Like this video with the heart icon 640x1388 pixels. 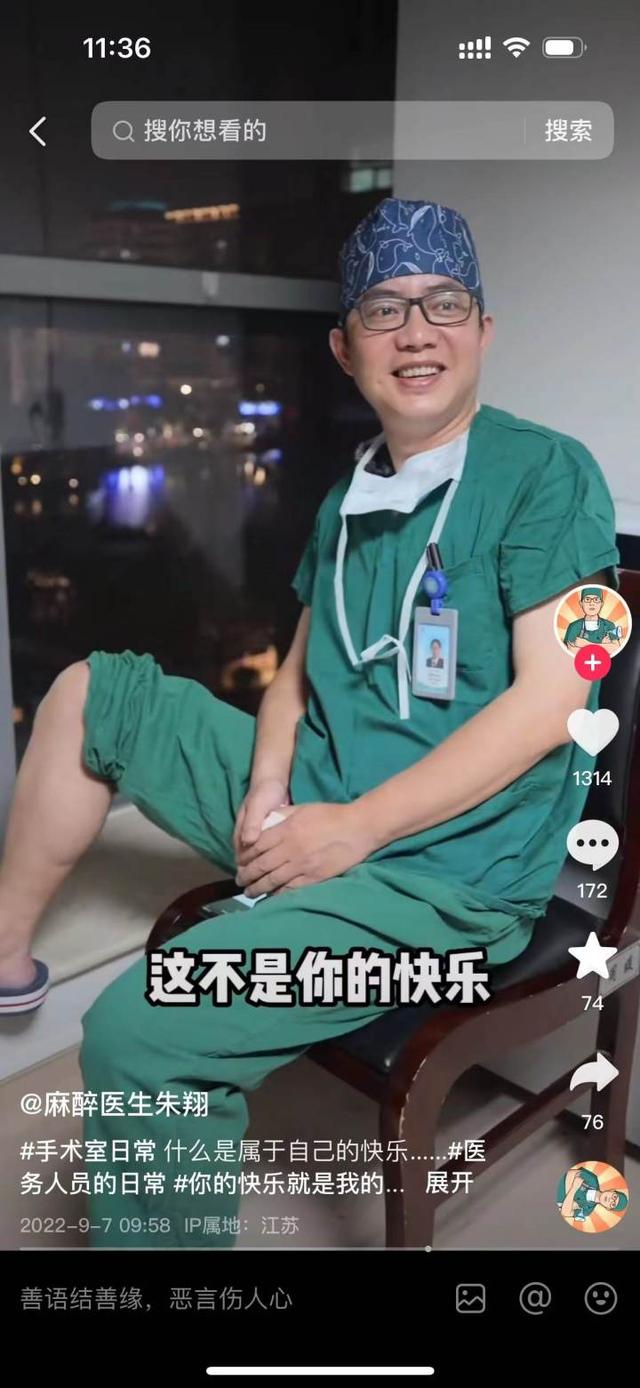click(592, 733)
